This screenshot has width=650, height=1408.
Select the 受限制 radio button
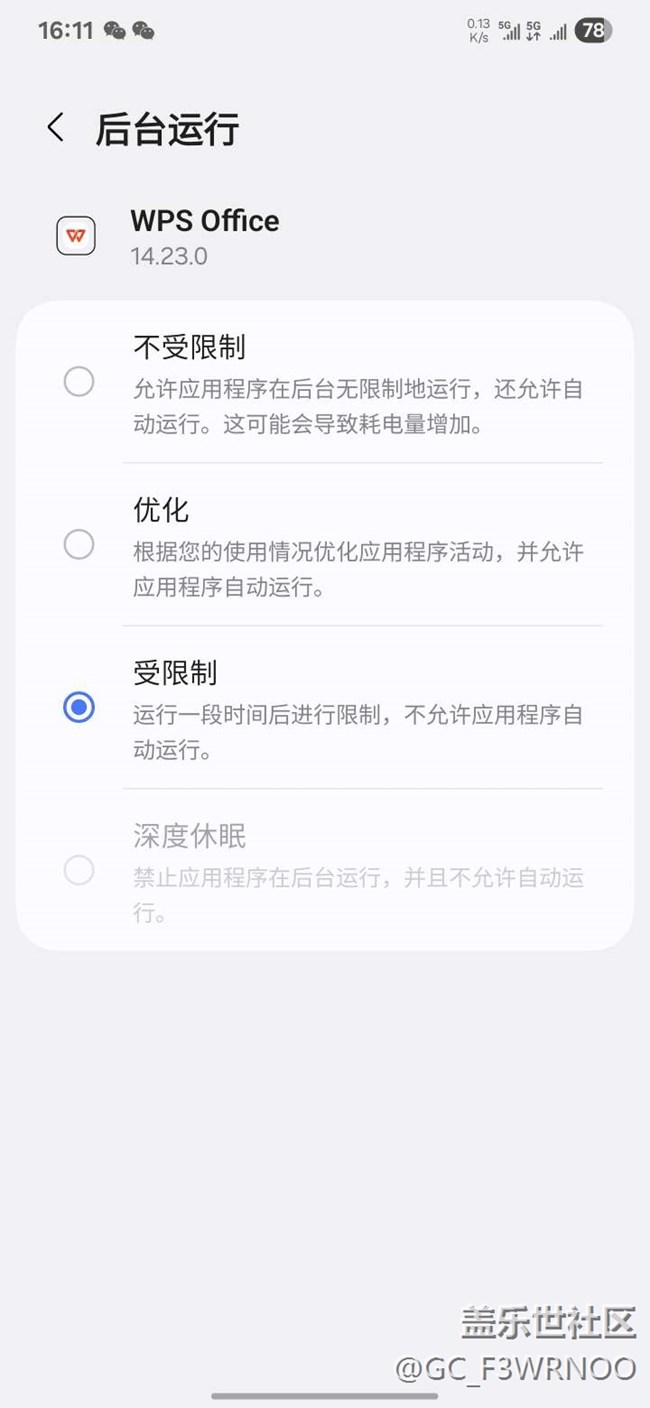79,708
